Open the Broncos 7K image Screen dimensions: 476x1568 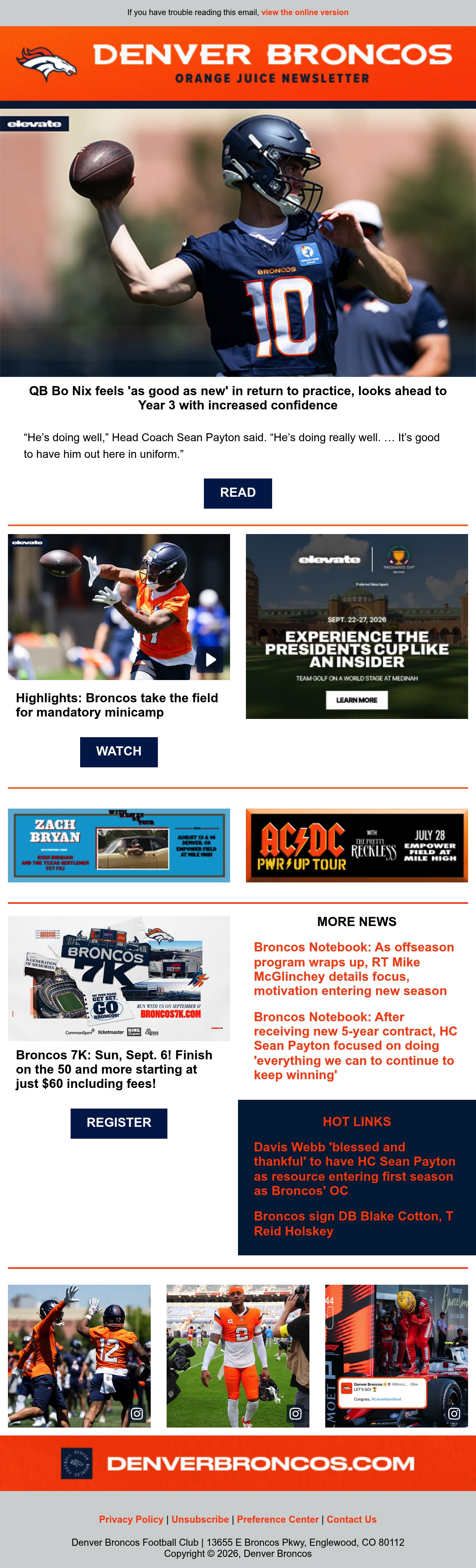click(x=119, y=978)
